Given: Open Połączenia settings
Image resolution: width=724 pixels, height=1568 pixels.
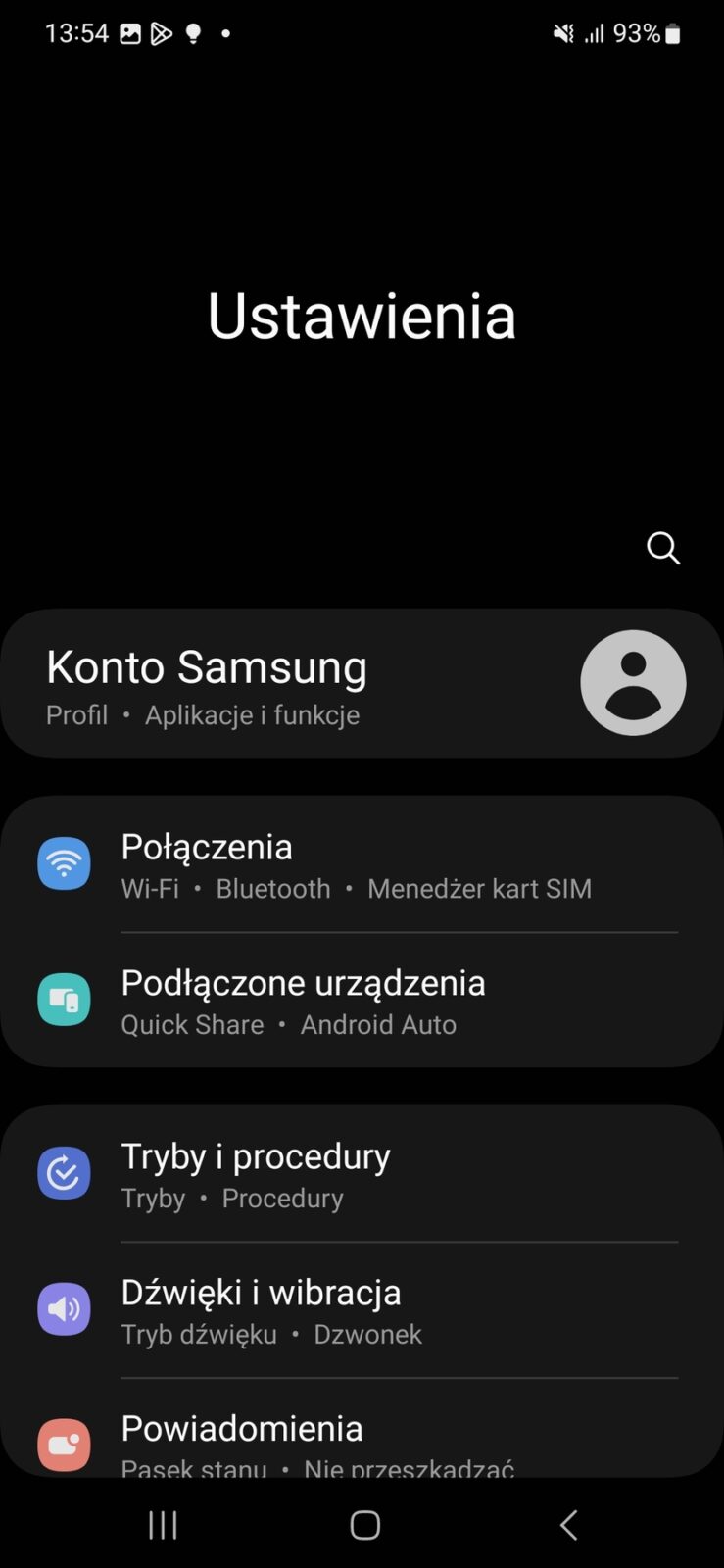Looking at the screenshot, I should [x=362, y=865].
